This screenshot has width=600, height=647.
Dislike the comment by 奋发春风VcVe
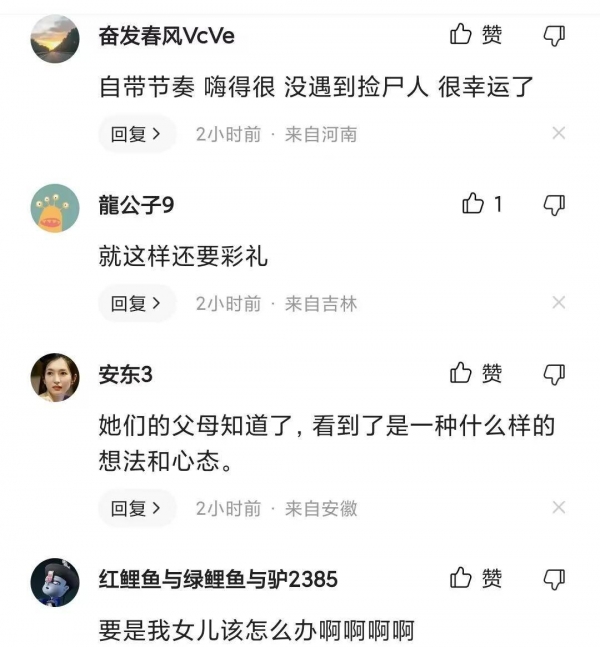pos(553,35)
